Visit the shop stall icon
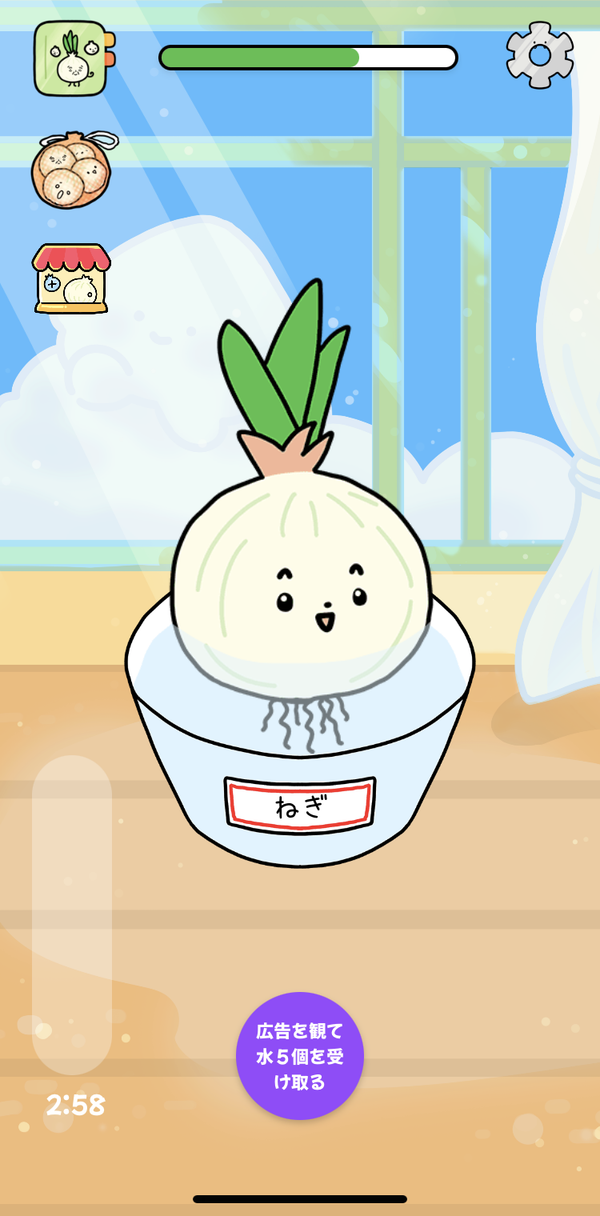600x1216 pixels. 71,278
